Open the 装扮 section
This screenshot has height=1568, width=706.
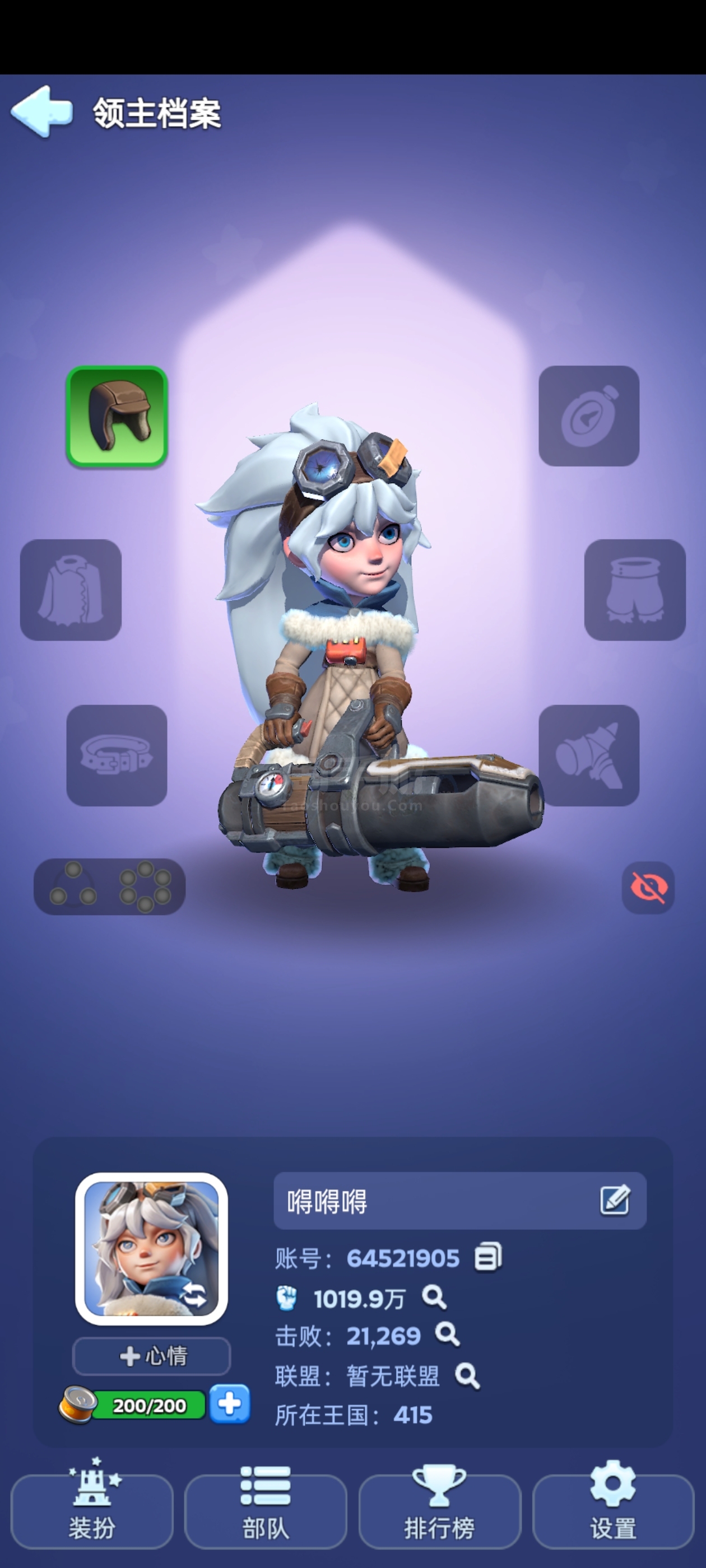click(x=92, y=1504)
